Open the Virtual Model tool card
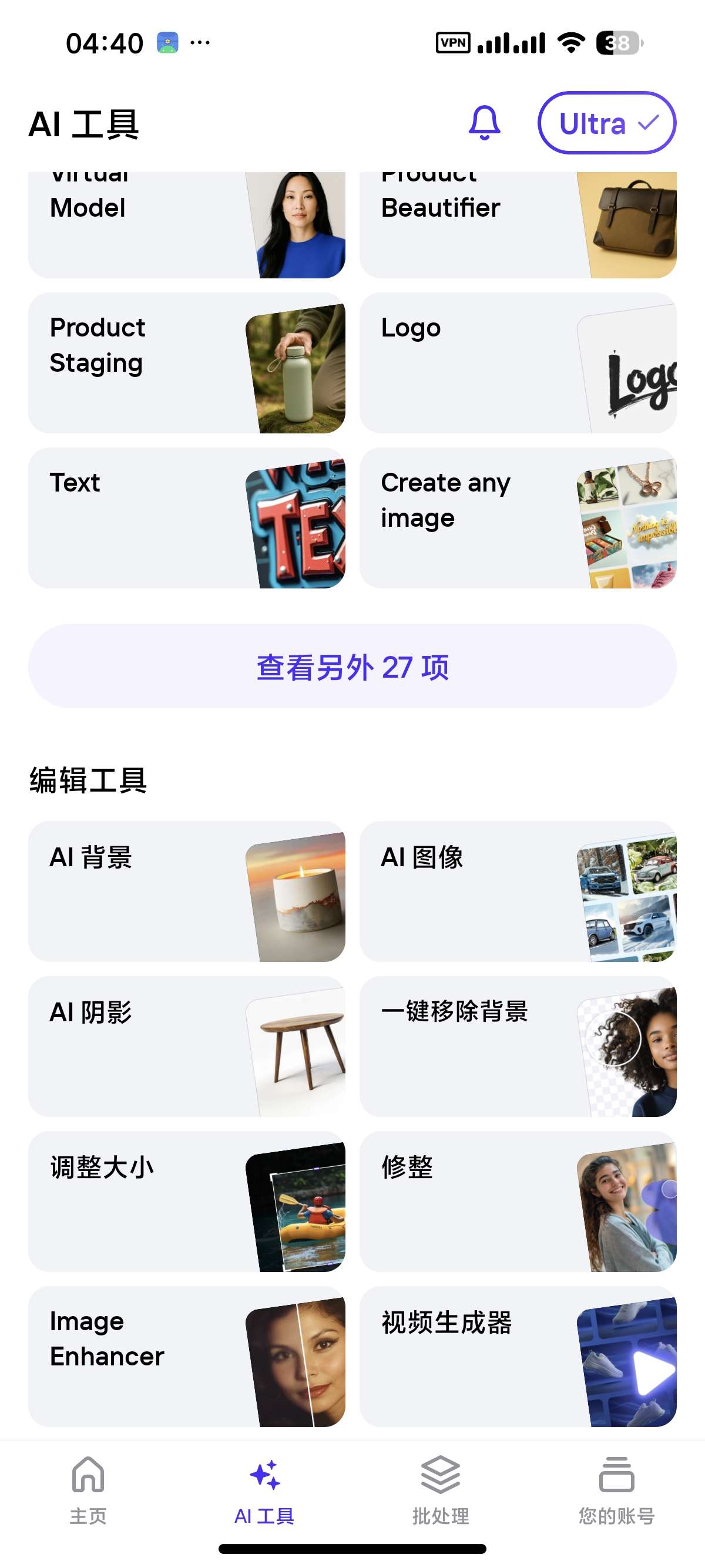 [x=186, y=224]
